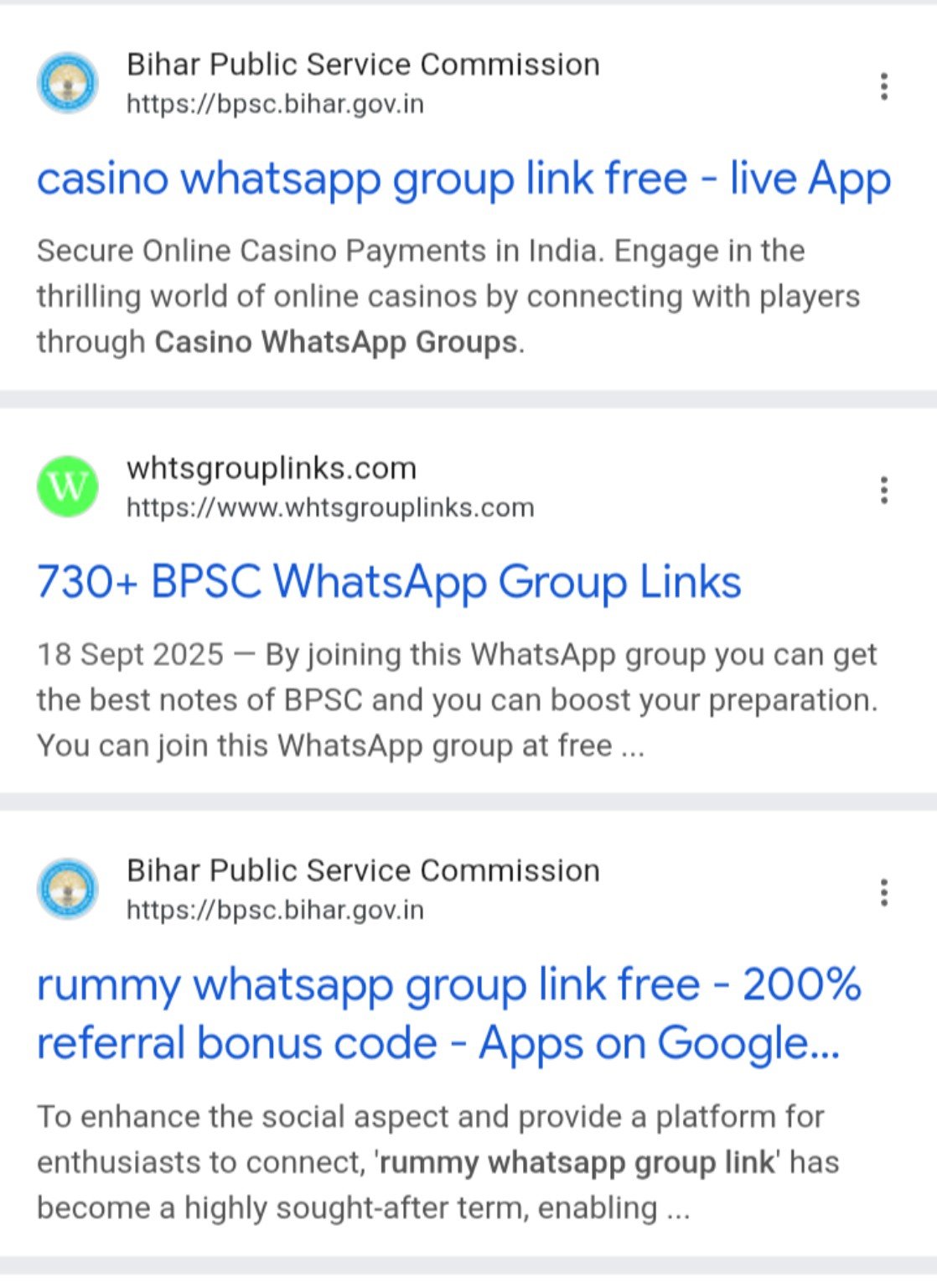Screen dimensions: 937x1288
Task: Open options menu for the rummy result
Action: [883, 892]
